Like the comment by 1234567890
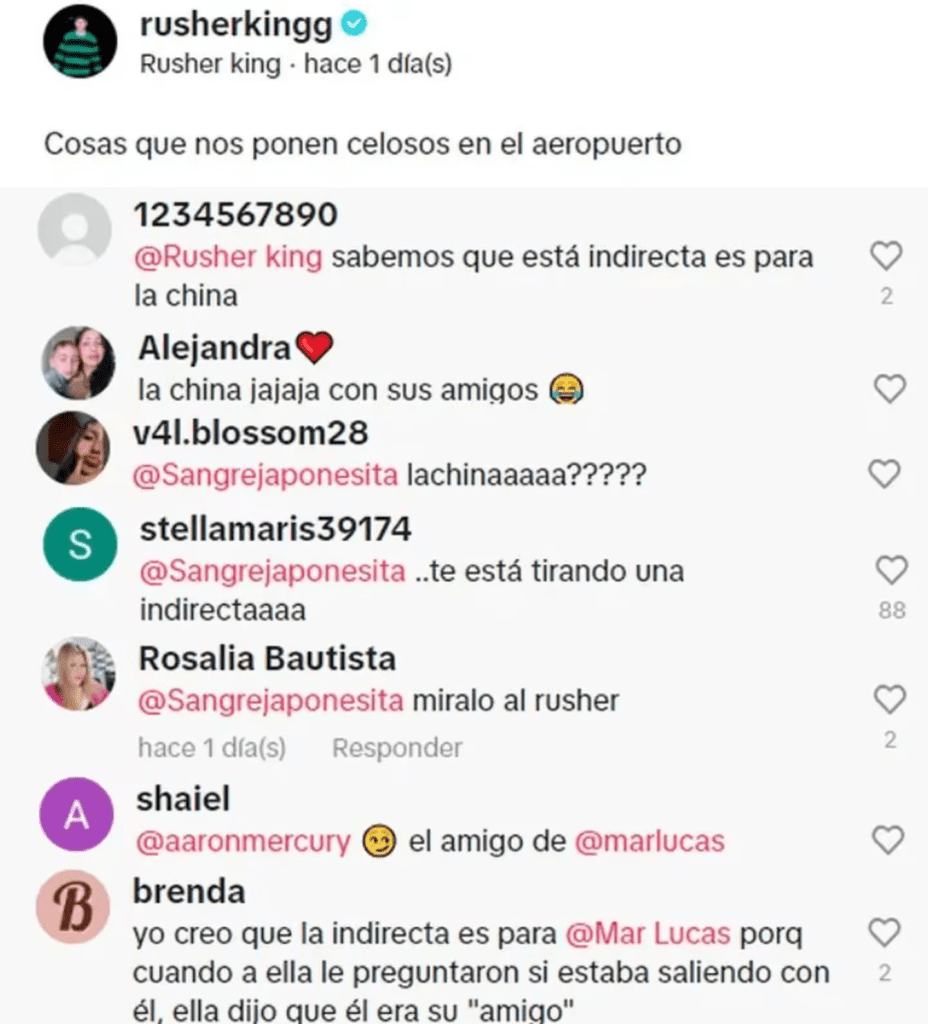 click(886, 257)
